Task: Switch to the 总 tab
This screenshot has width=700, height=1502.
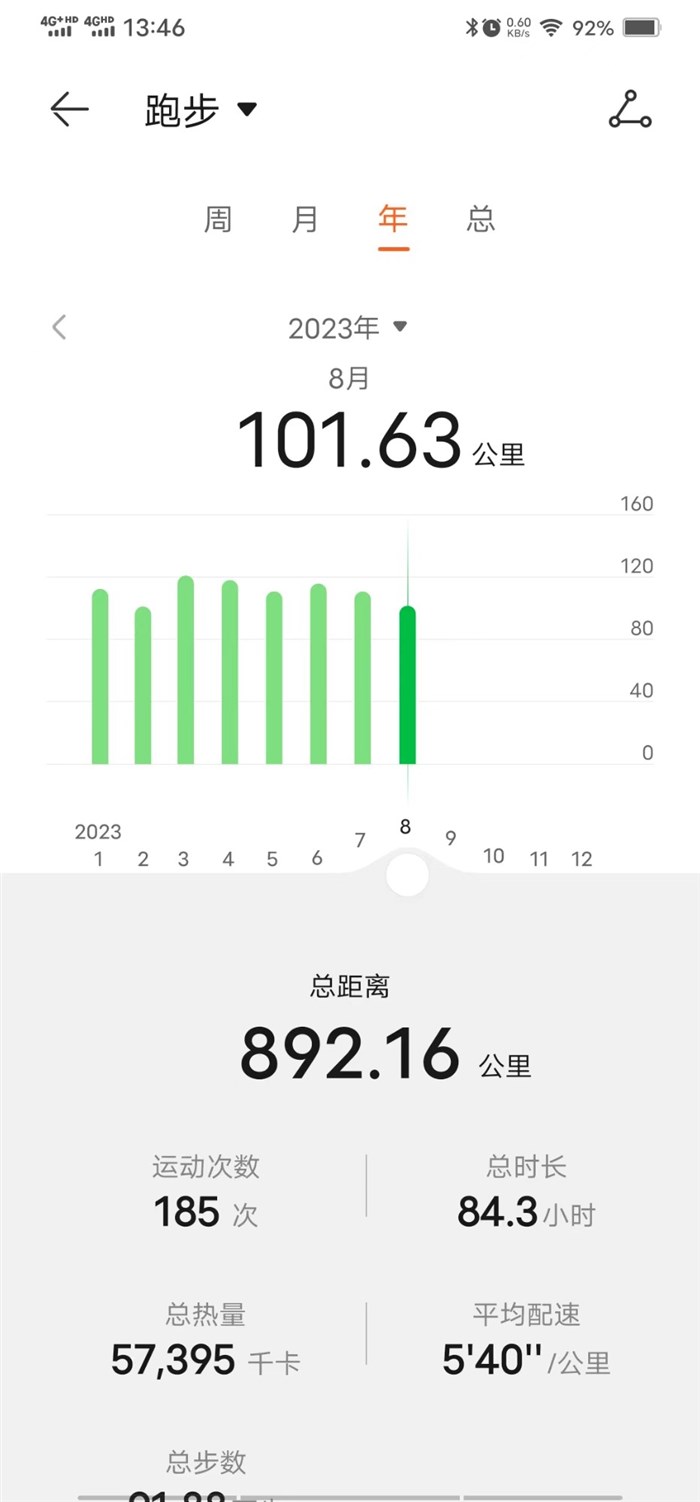Action: pos(481,219)
